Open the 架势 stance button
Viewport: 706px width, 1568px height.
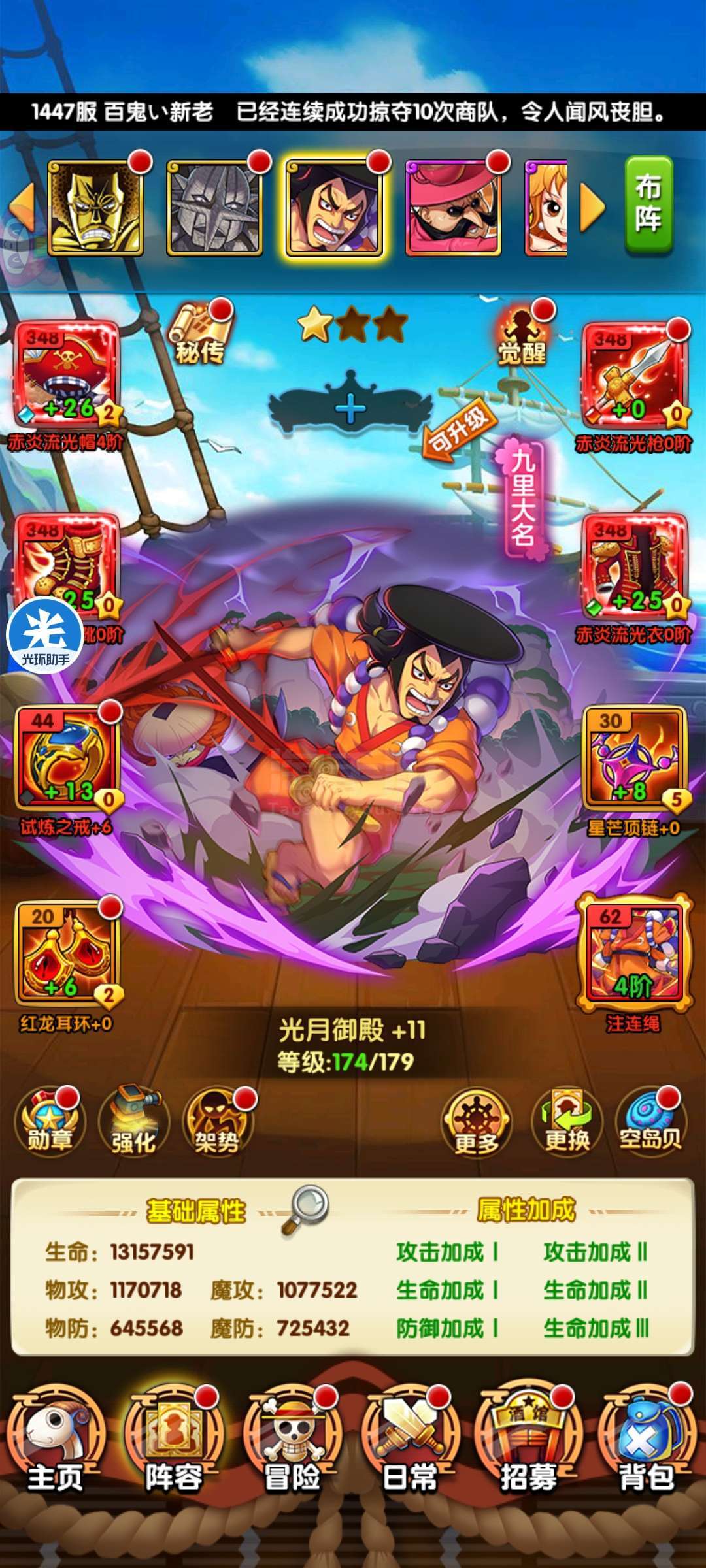(x=218, y=1122)
